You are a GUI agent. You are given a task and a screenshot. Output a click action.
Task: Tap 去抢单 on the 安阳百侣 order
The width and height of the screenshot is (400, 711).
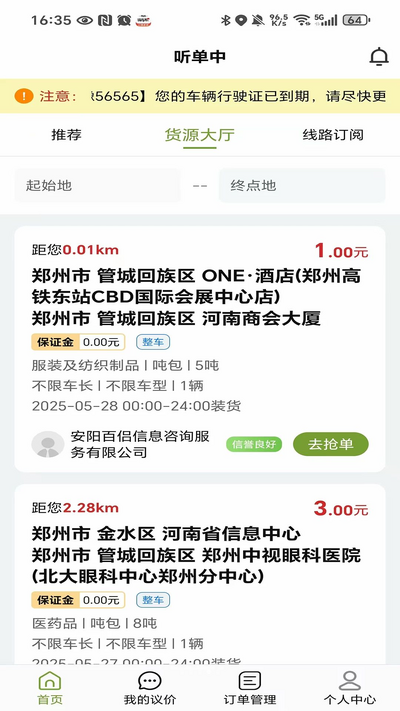331,444
